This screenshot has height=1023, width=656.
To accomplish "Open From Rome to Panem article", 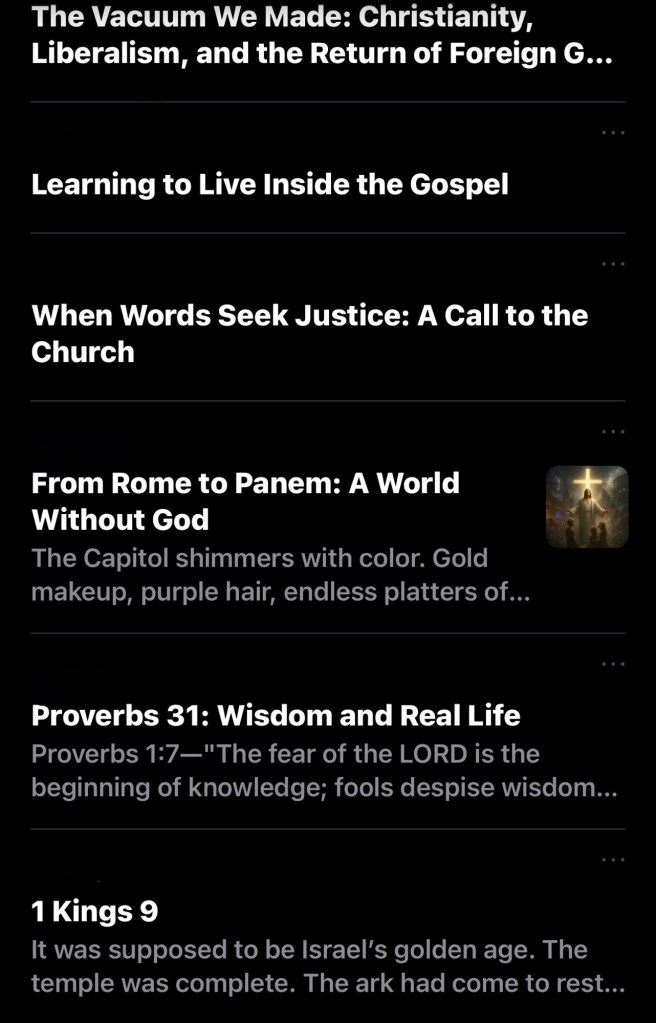I will 246,501.
